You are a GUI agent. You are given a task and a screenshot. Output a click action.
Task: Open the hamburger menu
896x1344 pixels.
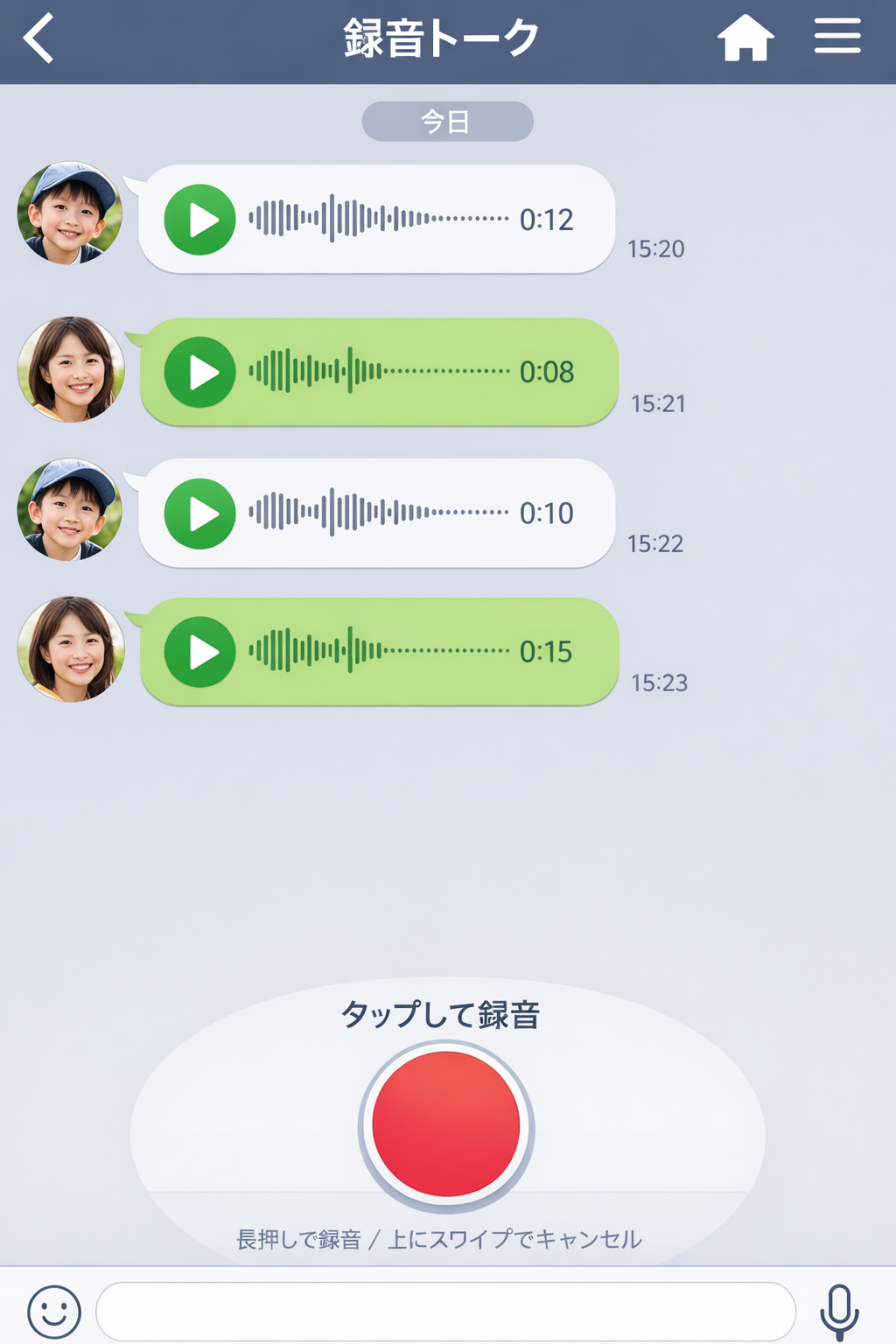pos(837,38)
